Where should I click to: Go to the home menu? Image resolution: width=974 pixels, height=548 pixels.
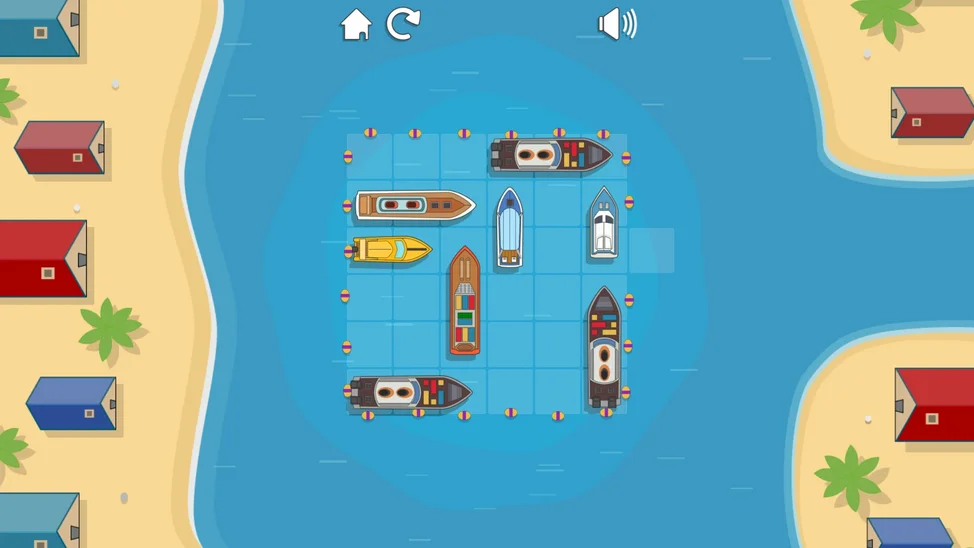click(x=356, y=24)
